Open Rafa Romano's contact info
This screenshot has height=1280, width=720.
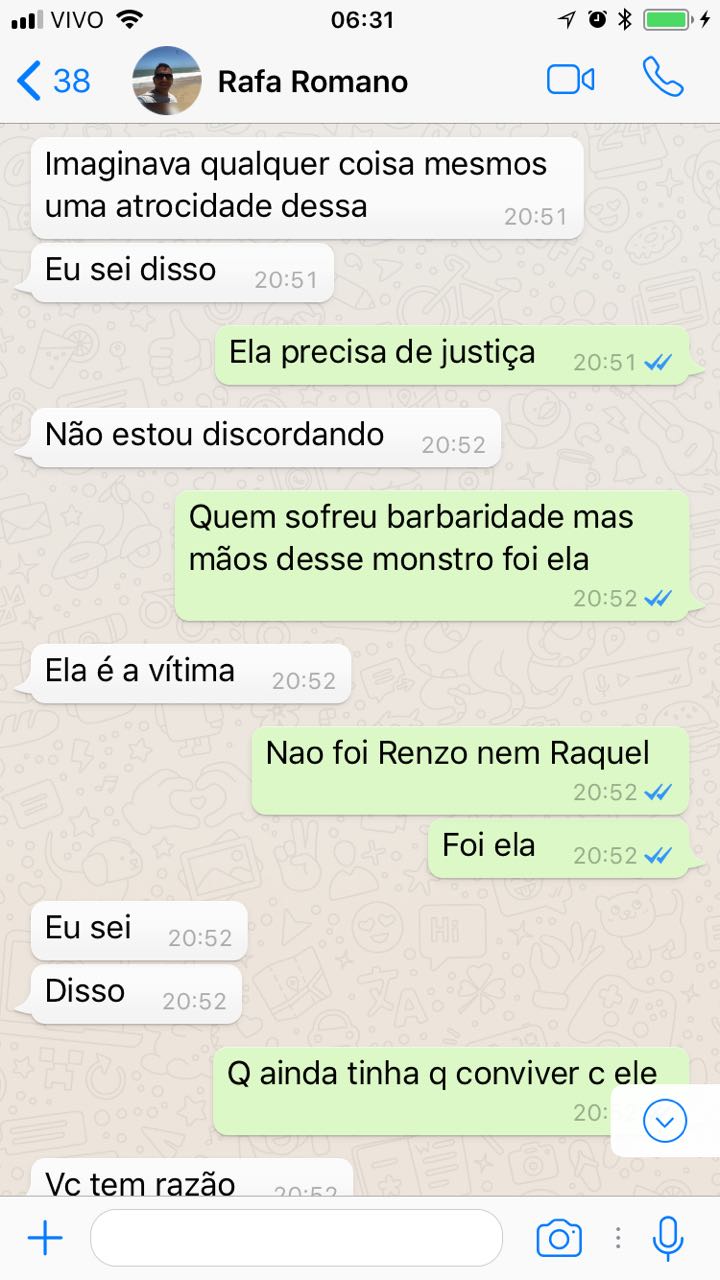pyautogui.click(x=312, y=82)
